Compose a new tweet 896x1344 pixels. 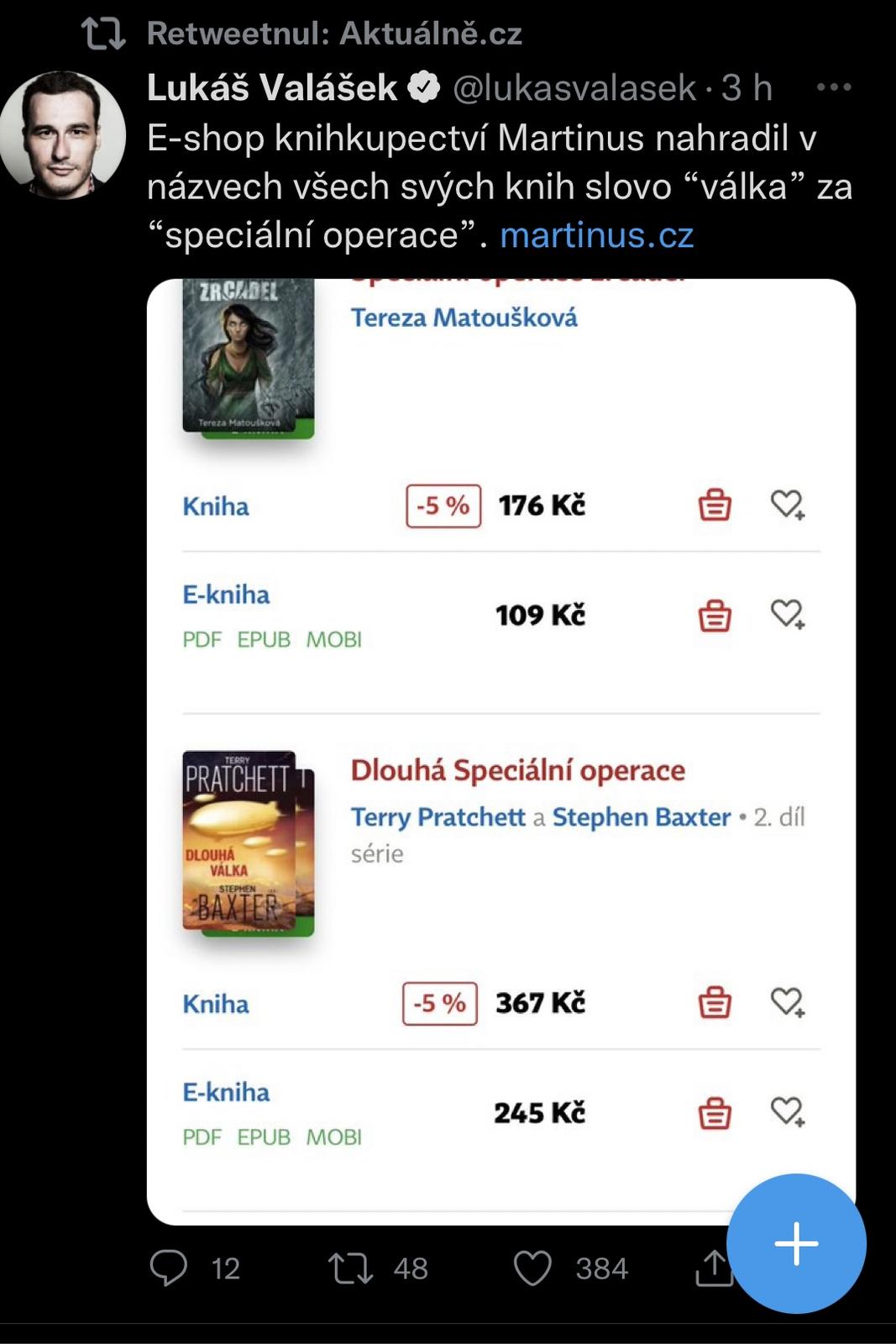pyautogui.click(x=795, y=1243)
